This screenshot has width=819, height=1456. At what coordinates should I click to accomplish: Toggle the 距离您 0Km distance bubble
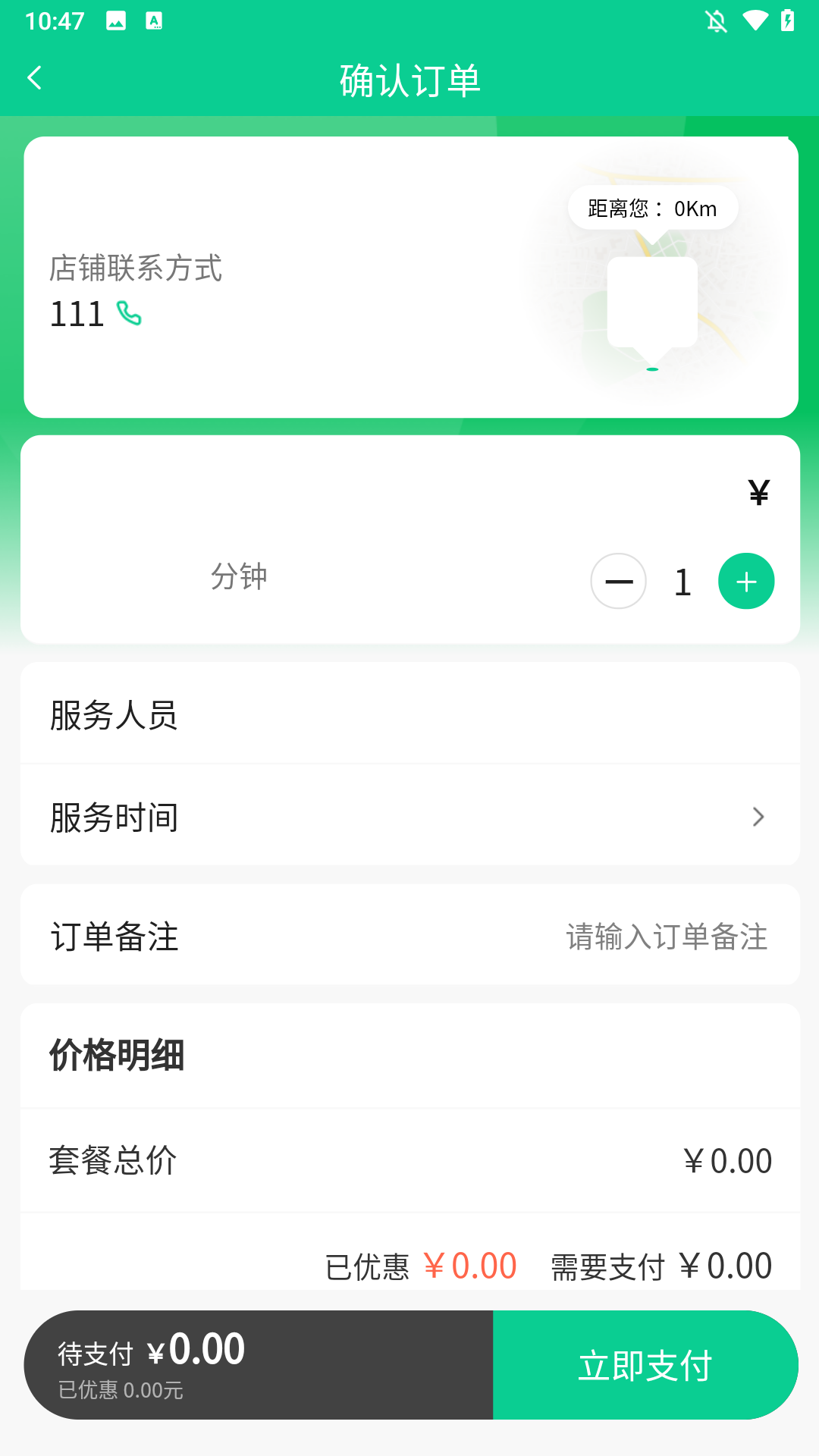653,207
